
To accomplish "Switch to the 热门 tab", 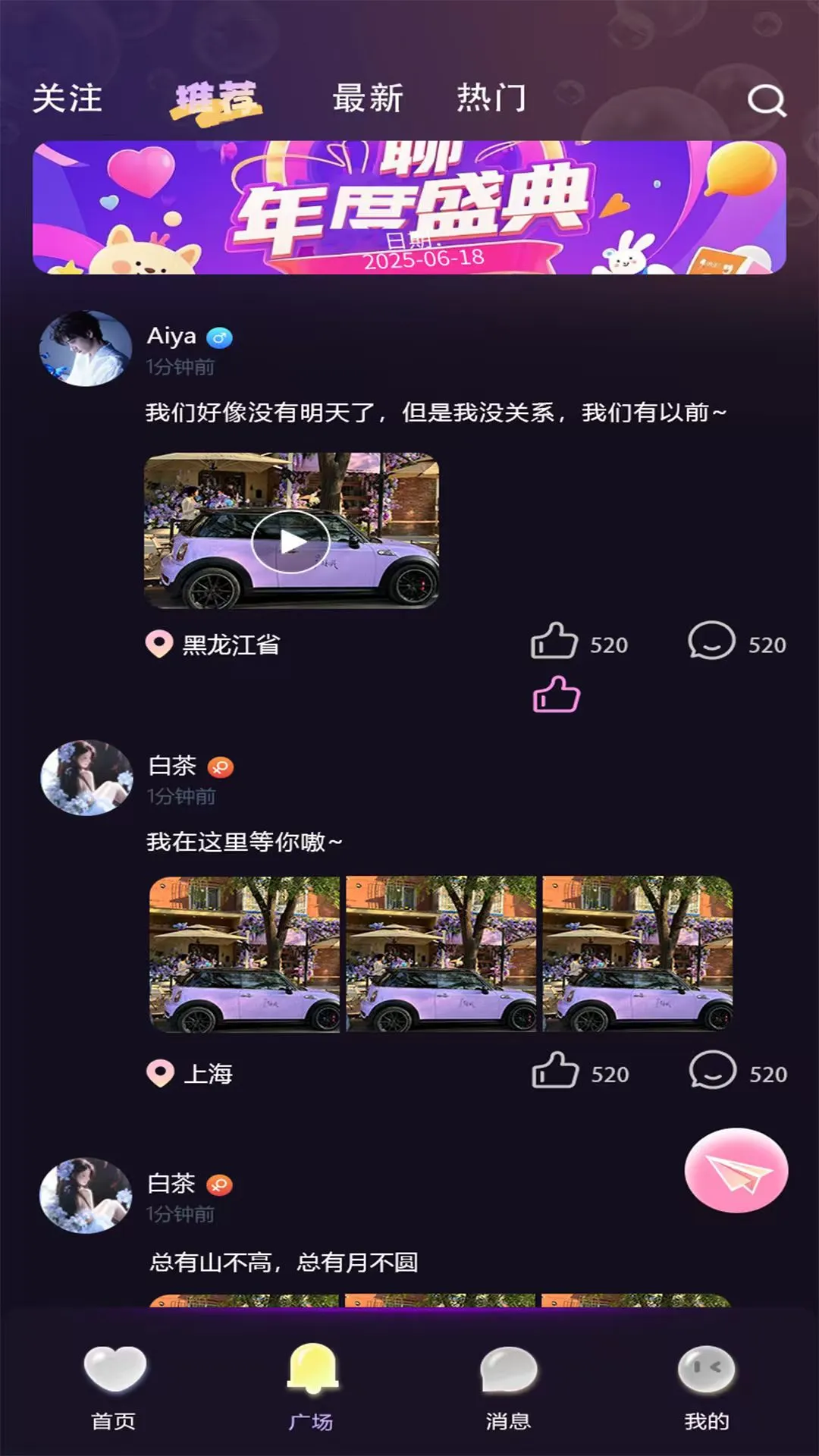I will [x=491, y=99].
